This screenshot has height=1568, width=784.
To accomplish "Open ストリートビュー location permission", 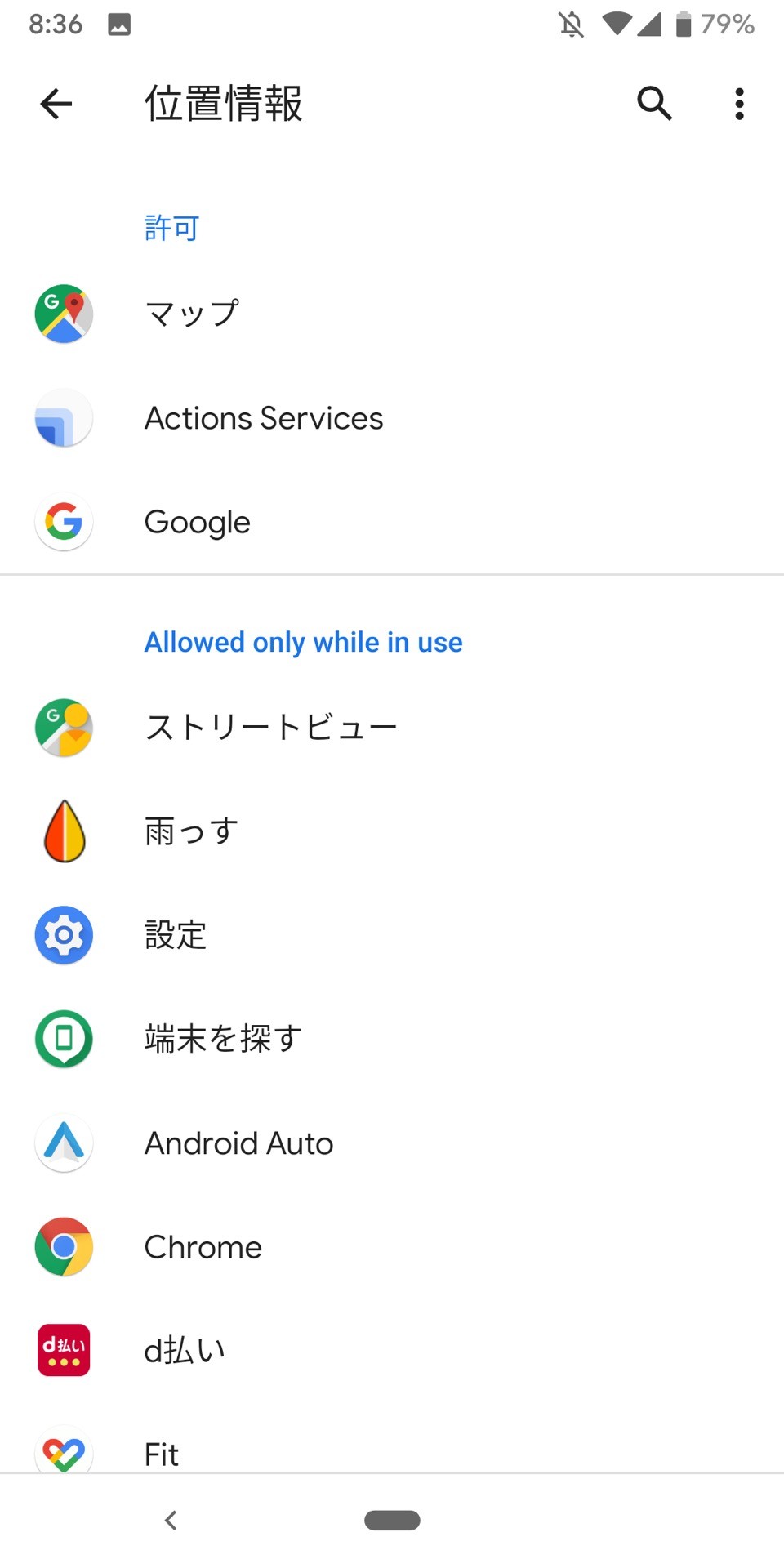I will coord(269,728).
